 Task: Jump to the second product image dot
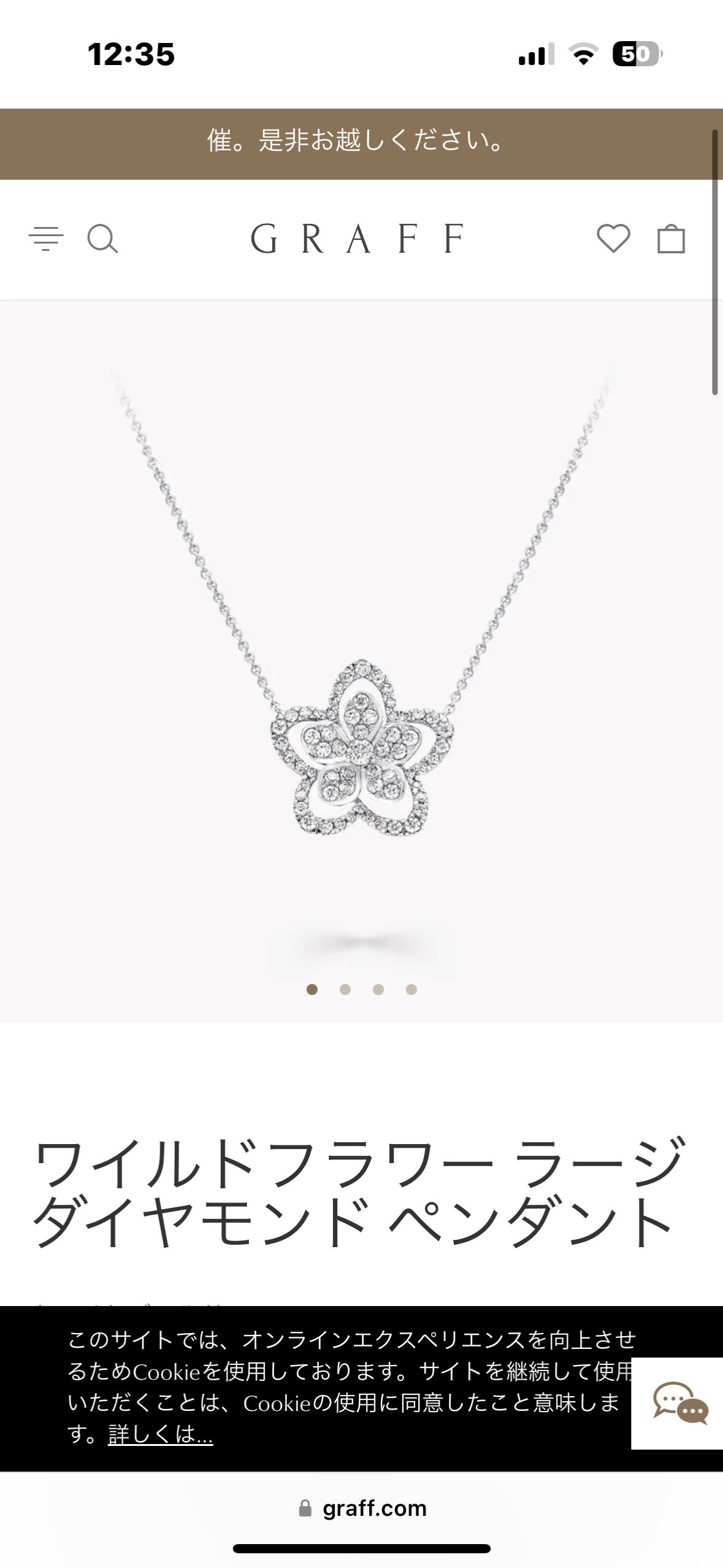345,990
